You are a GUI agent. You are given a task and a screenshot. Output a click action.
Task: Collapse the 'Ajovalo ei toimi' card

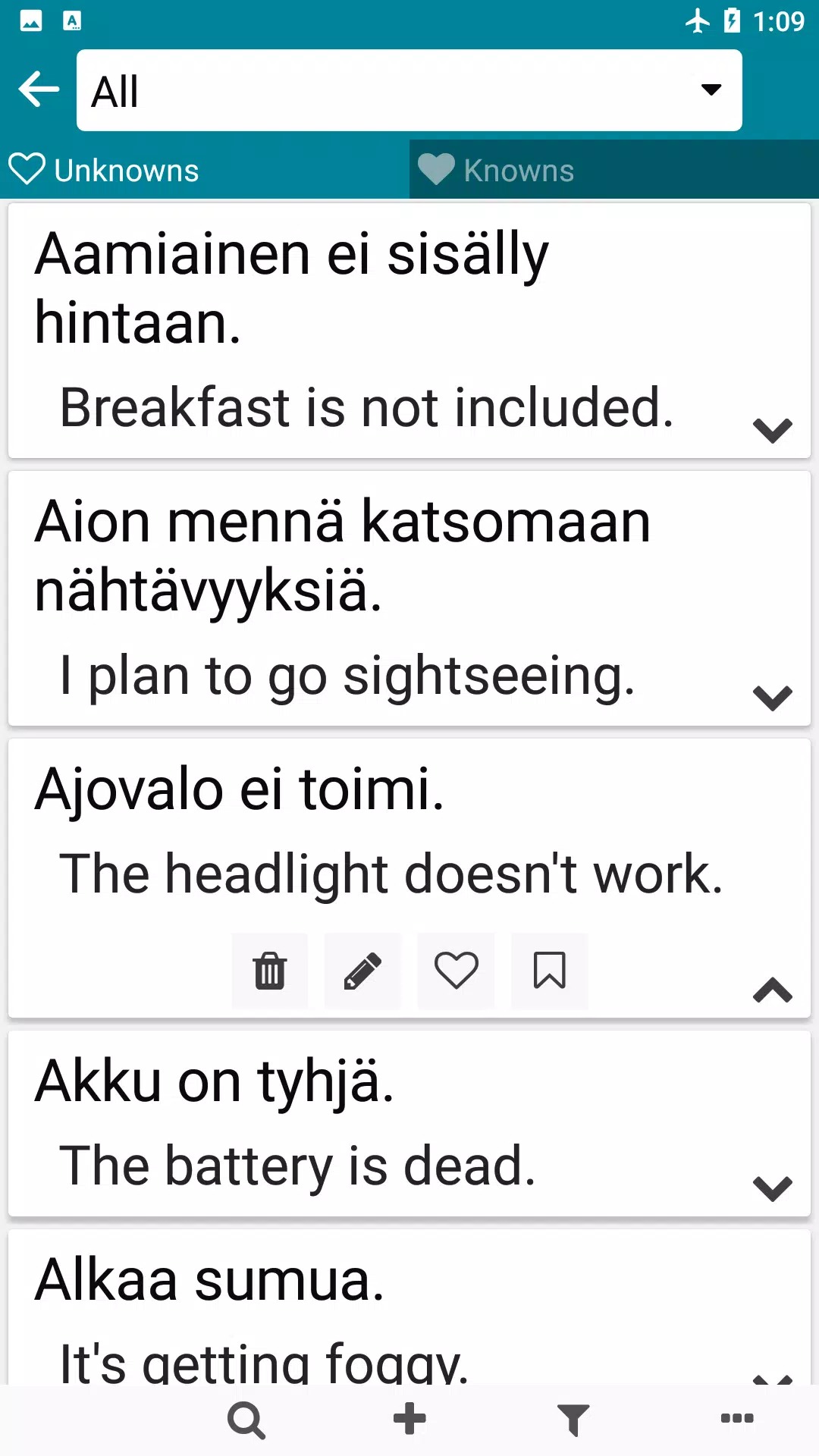tap(772, 990)
